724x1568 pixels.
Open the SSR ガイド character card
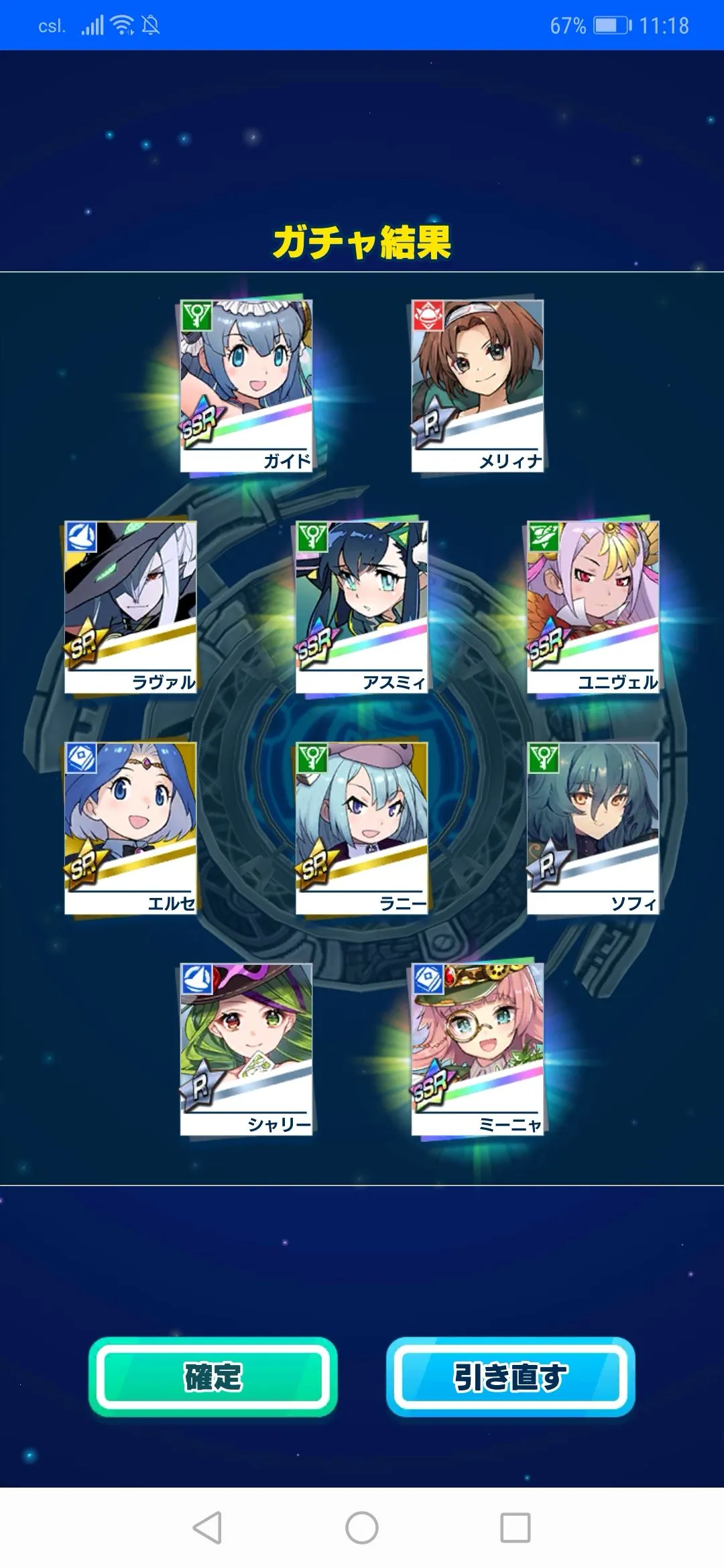coord(246,385)
